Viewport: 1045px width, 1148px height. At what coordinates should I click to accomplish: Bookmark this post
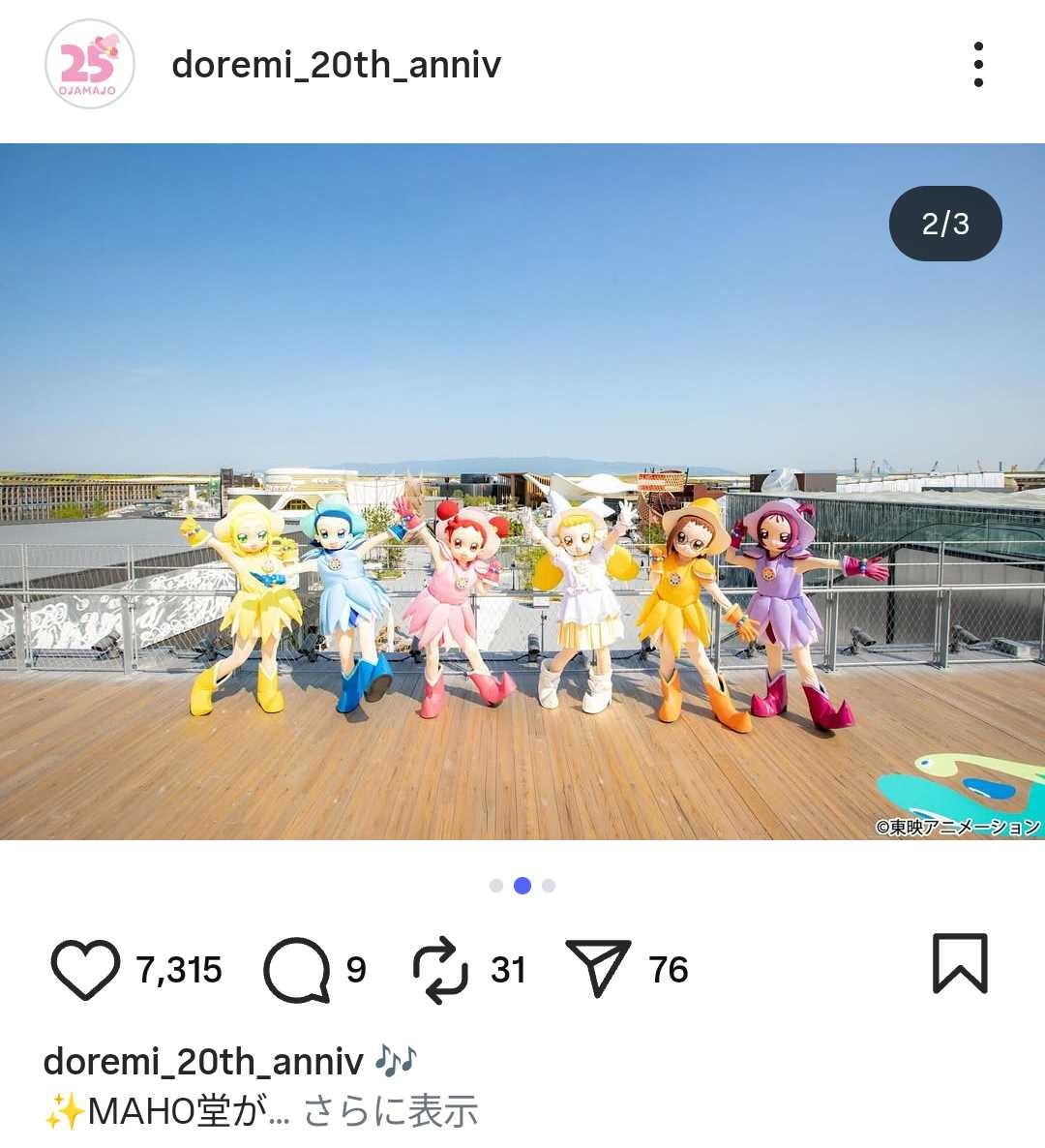coord(959,964)
